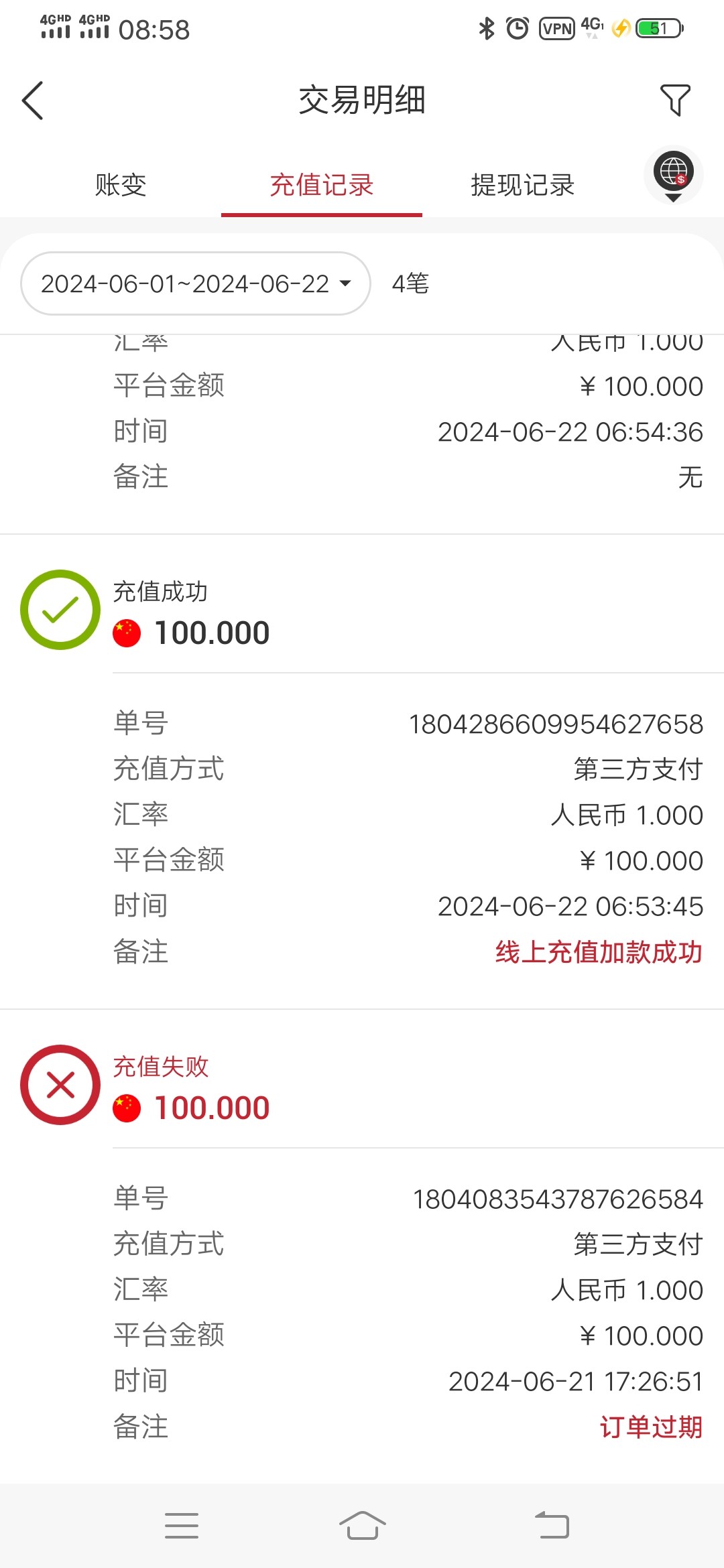Tap the system home button
Viewport: 724px width, 1568px height.
(x=362, y=1526)
